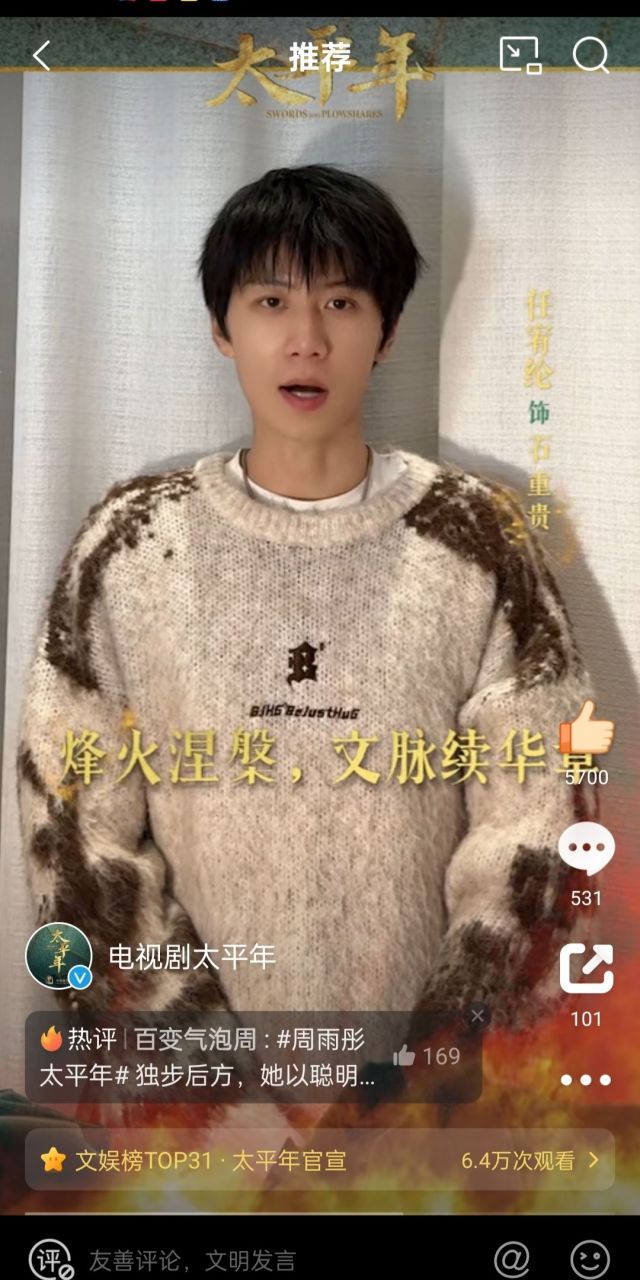The height and width of the screenshot is (1280, 640).
Task: Like the hot comment with 169 likes
Action: pos(427,1056)
